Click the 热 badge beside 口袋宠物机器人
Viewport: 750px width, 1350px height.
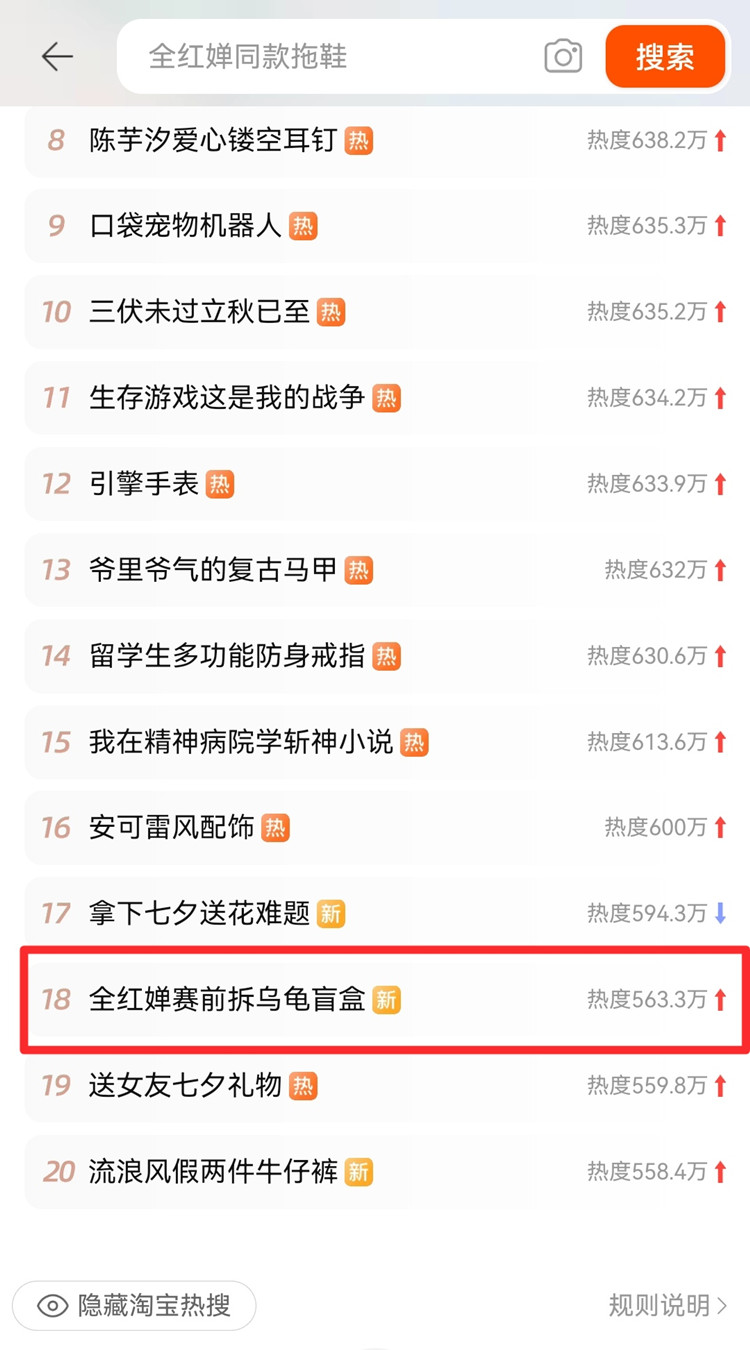point(303,226)
